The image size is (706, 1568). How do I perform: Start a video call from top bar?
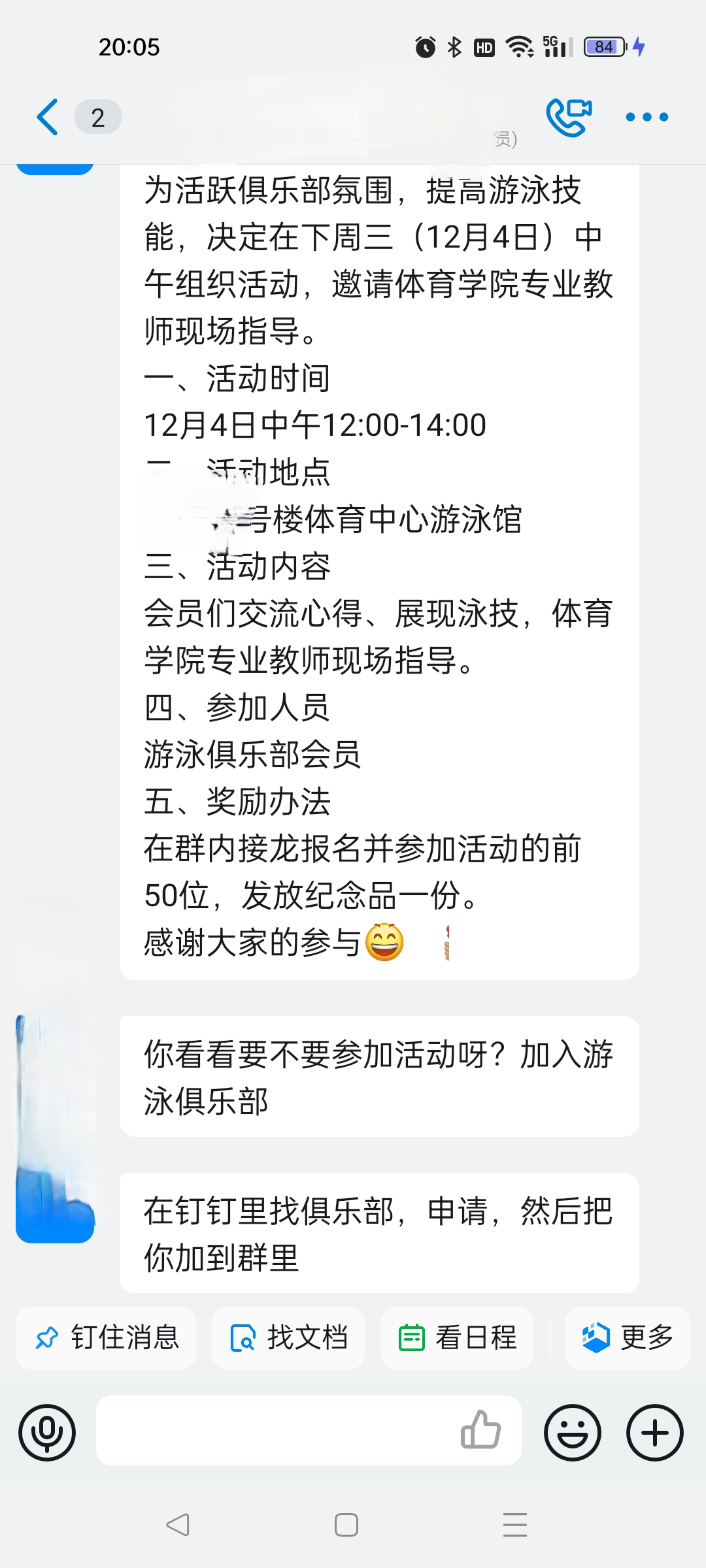click(568, 118)
